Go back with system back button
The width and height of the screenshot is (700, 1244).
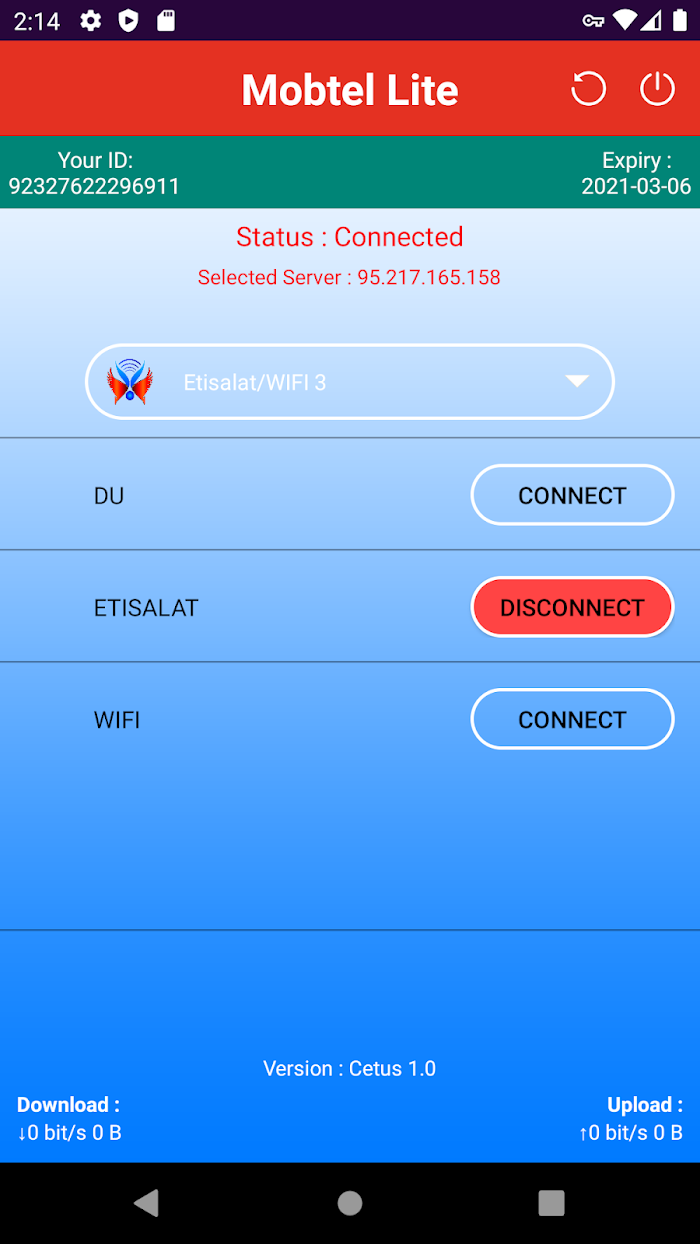coord(147,1203)
